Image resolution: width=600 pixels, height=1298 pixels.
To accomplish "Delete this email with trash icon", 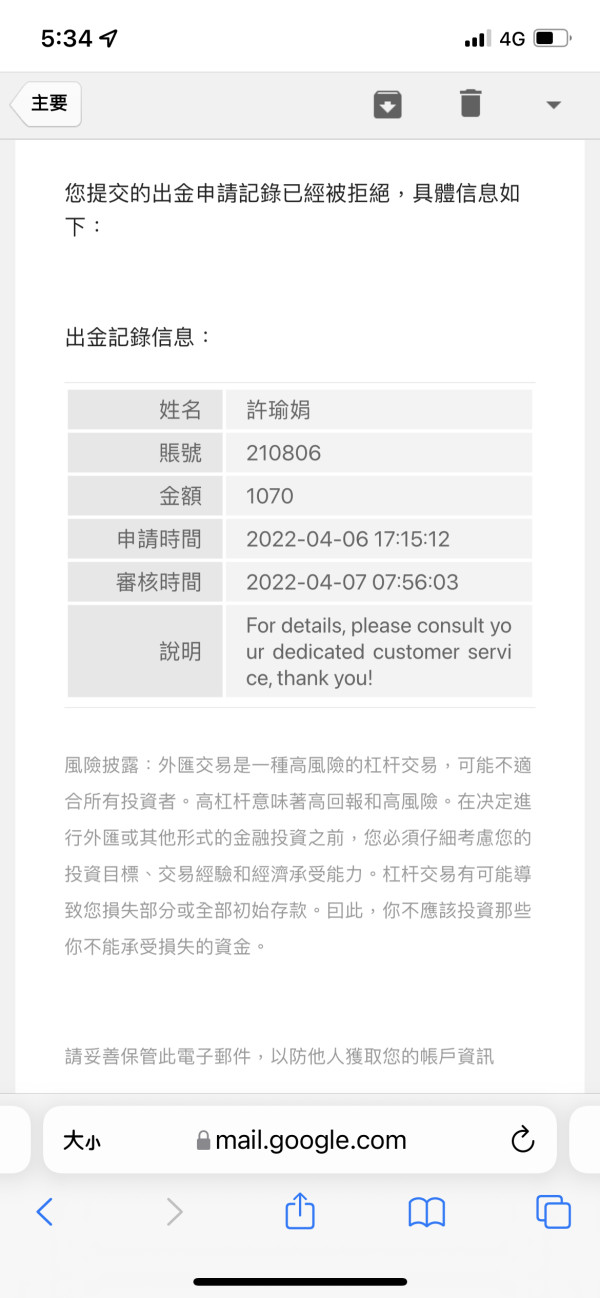I will point(470,103).
